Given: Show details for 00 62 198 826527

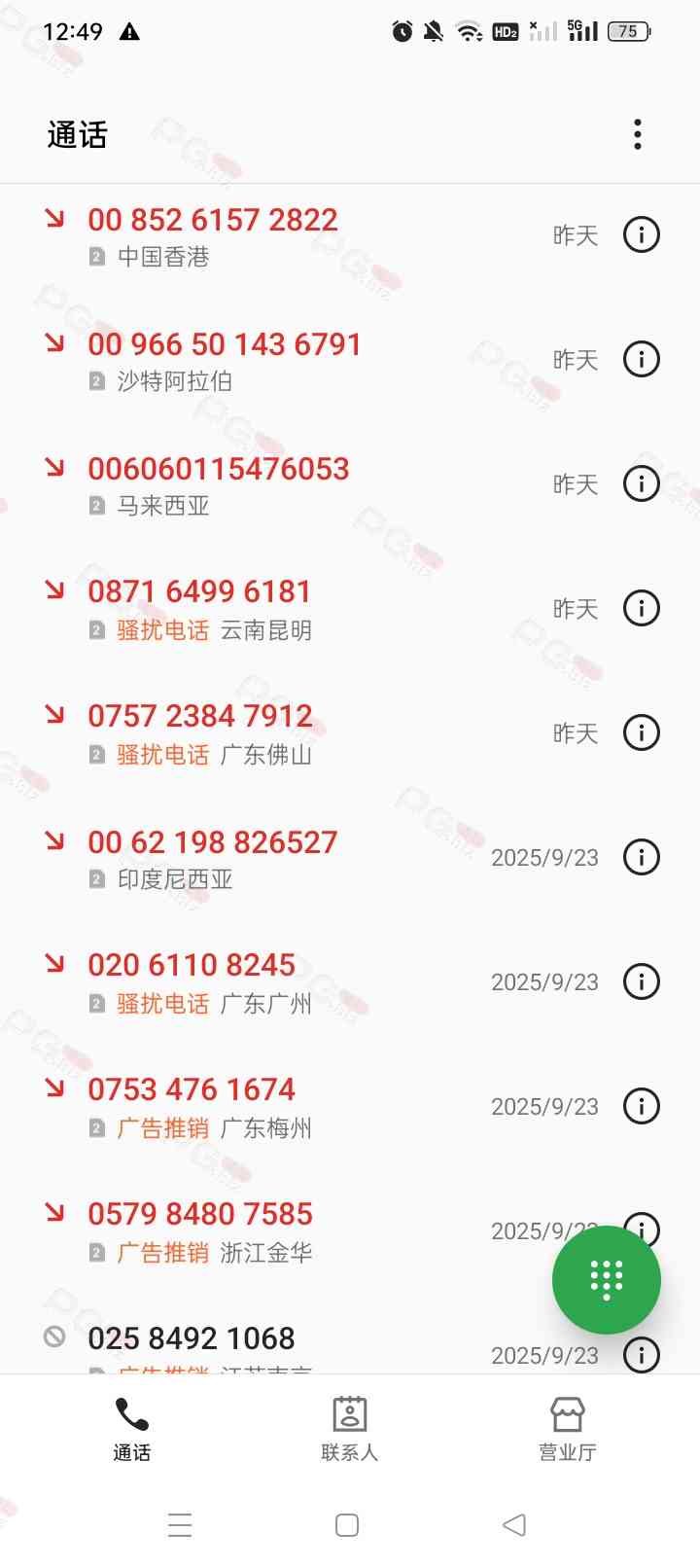Looking at the screenshot, I should pyautogui.click(x=641, y=857).
